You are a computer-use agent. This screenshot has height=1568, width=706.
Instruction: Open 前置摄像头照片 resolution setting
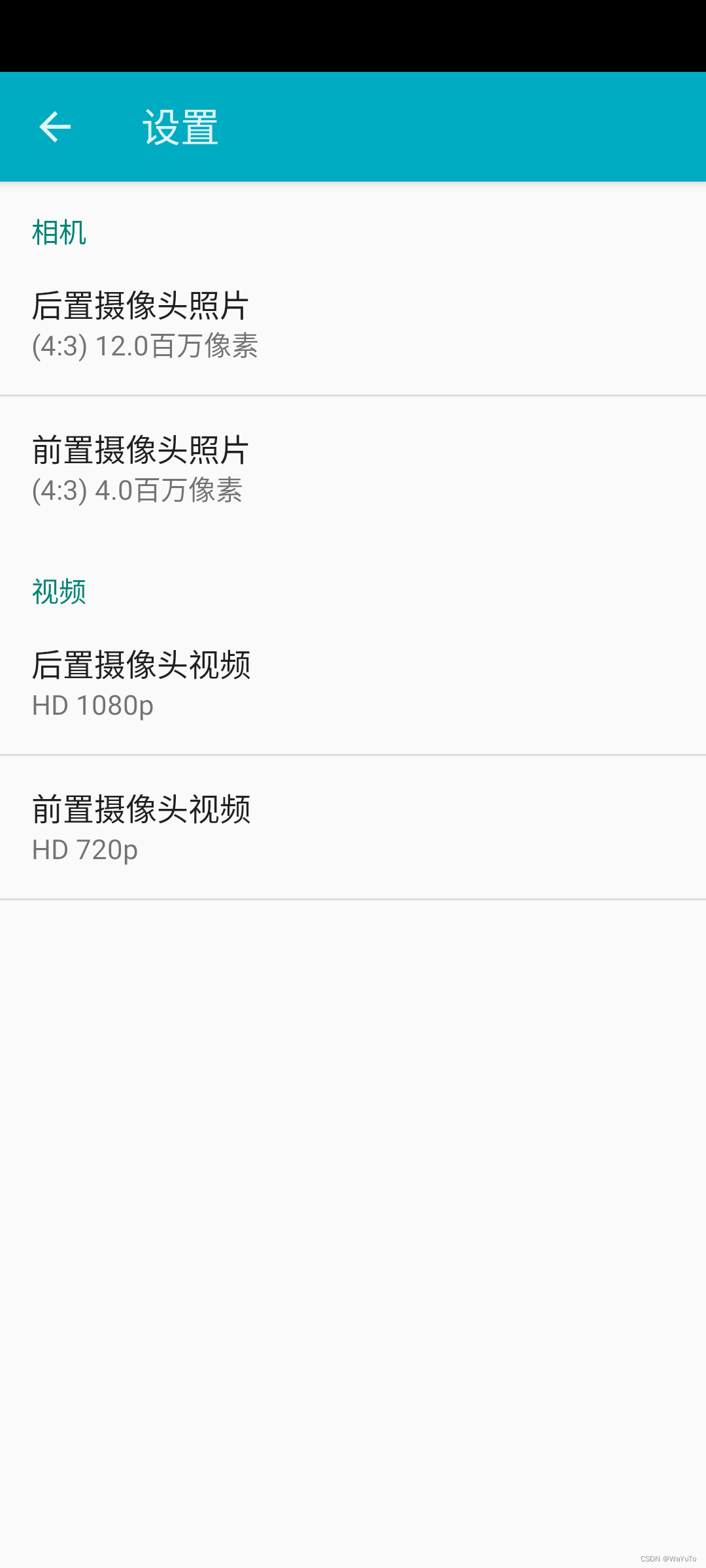[353, 468]
